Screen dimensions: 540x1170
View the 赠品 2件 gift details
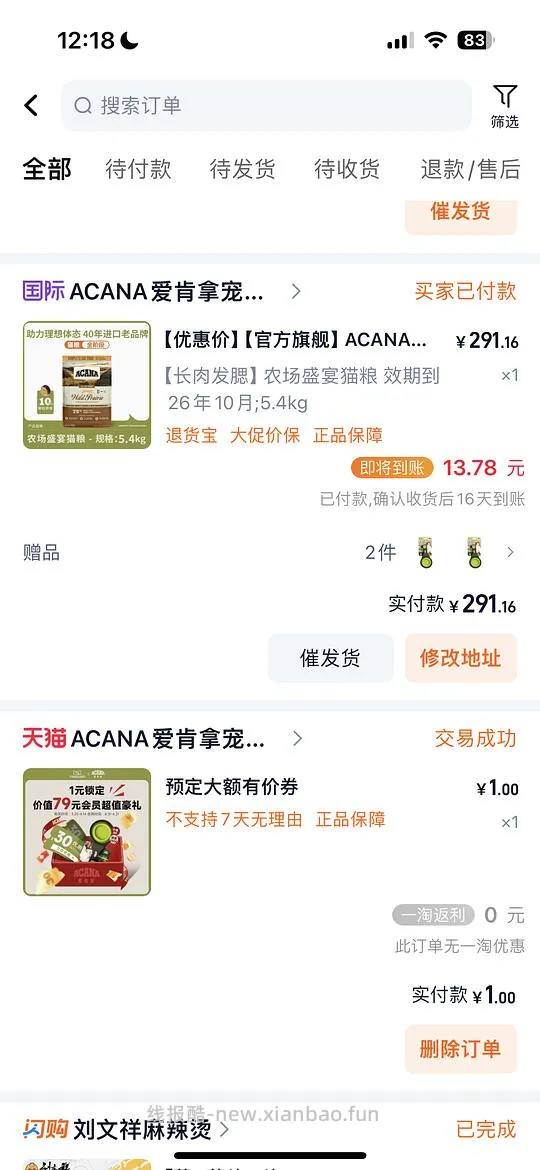(270, 553)
